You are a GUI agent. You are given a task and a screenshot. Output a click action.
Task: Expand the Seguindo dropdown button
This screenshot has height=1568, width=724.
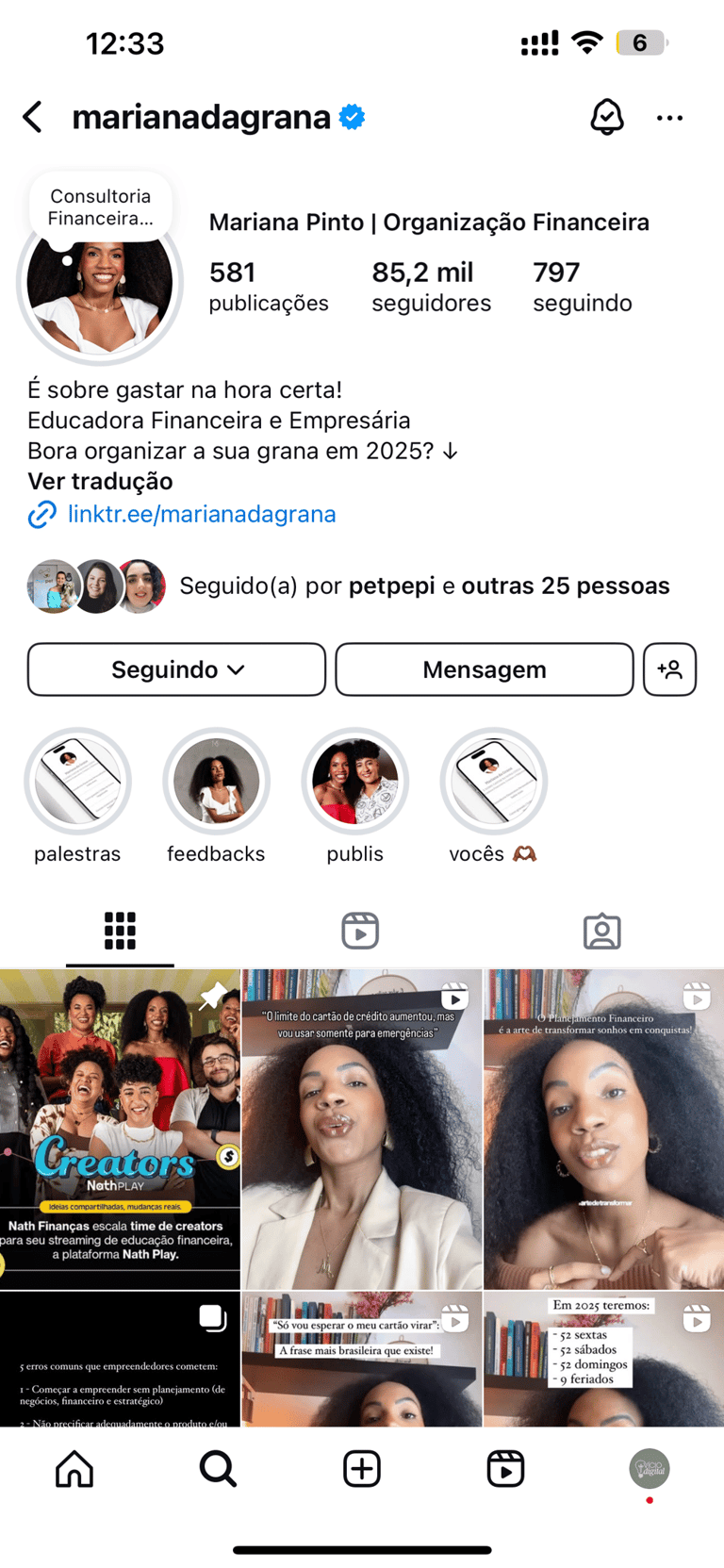(x=176, y=669)
